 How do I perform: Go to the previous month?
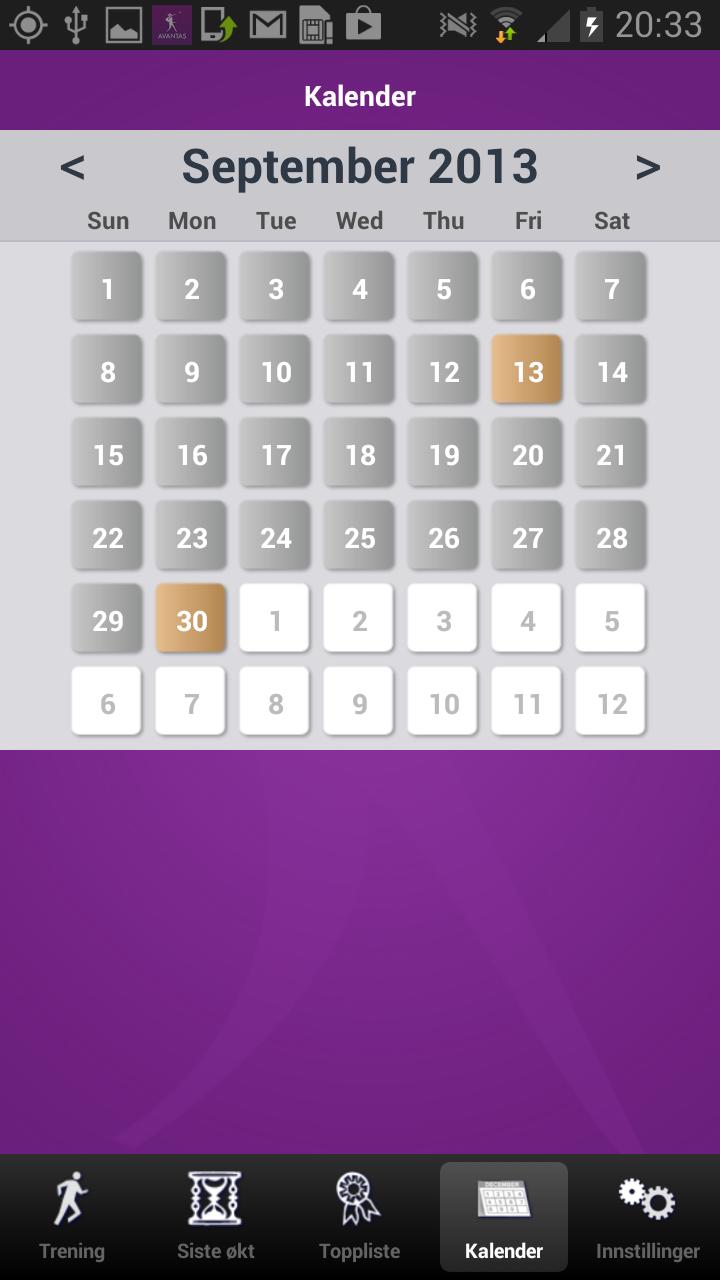72,167
